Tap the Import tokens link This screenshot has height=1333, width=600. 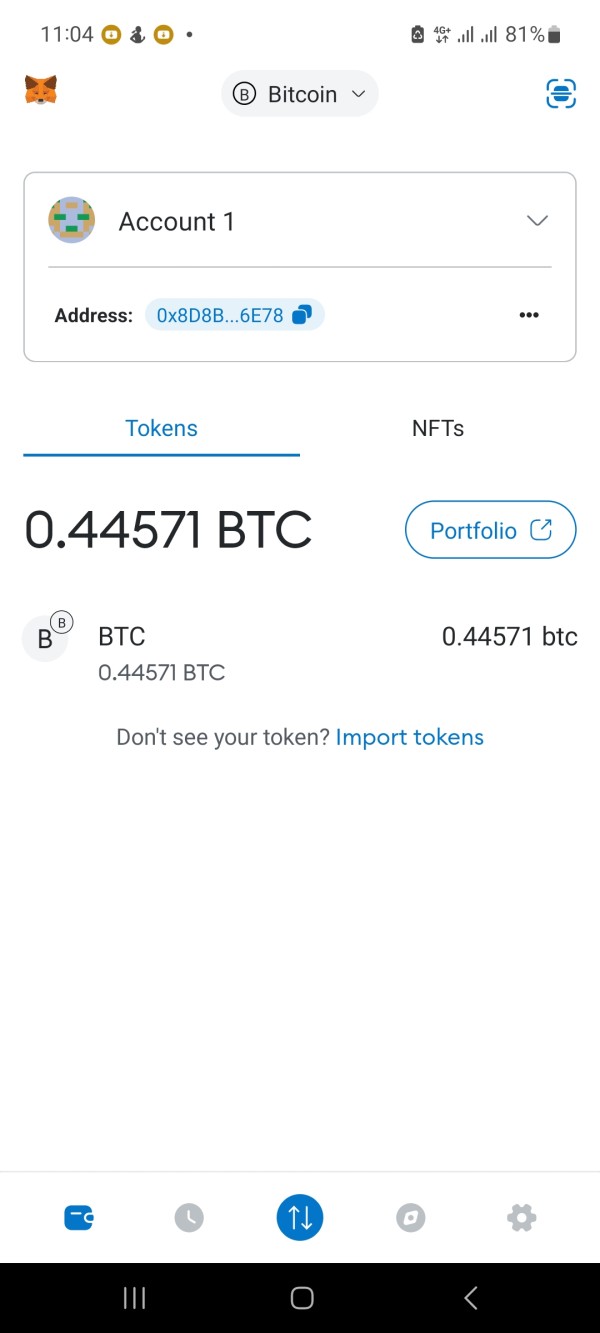[x=410, y=737]
